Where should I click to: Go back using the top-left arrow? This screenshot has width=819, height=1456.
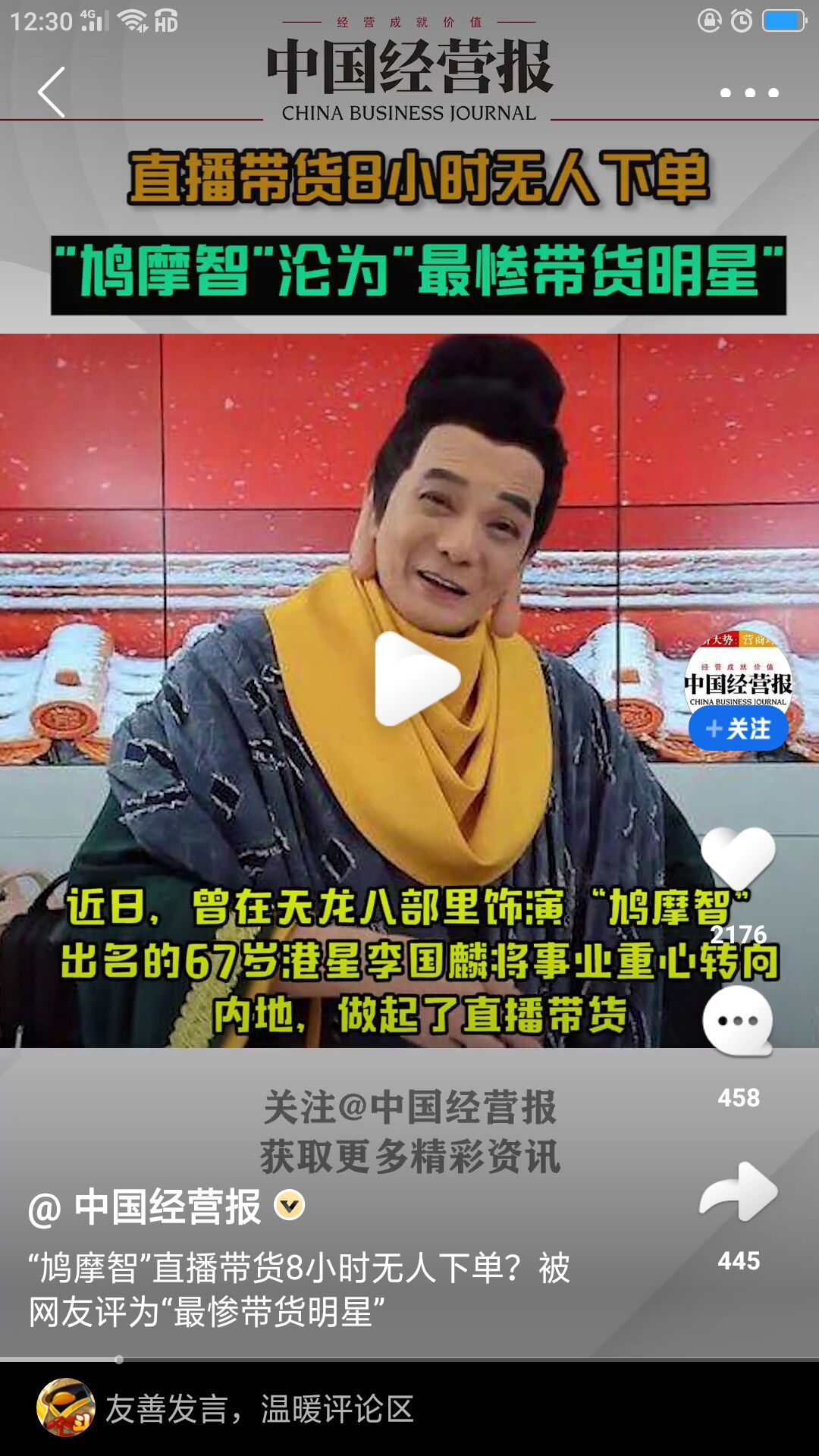52,92
